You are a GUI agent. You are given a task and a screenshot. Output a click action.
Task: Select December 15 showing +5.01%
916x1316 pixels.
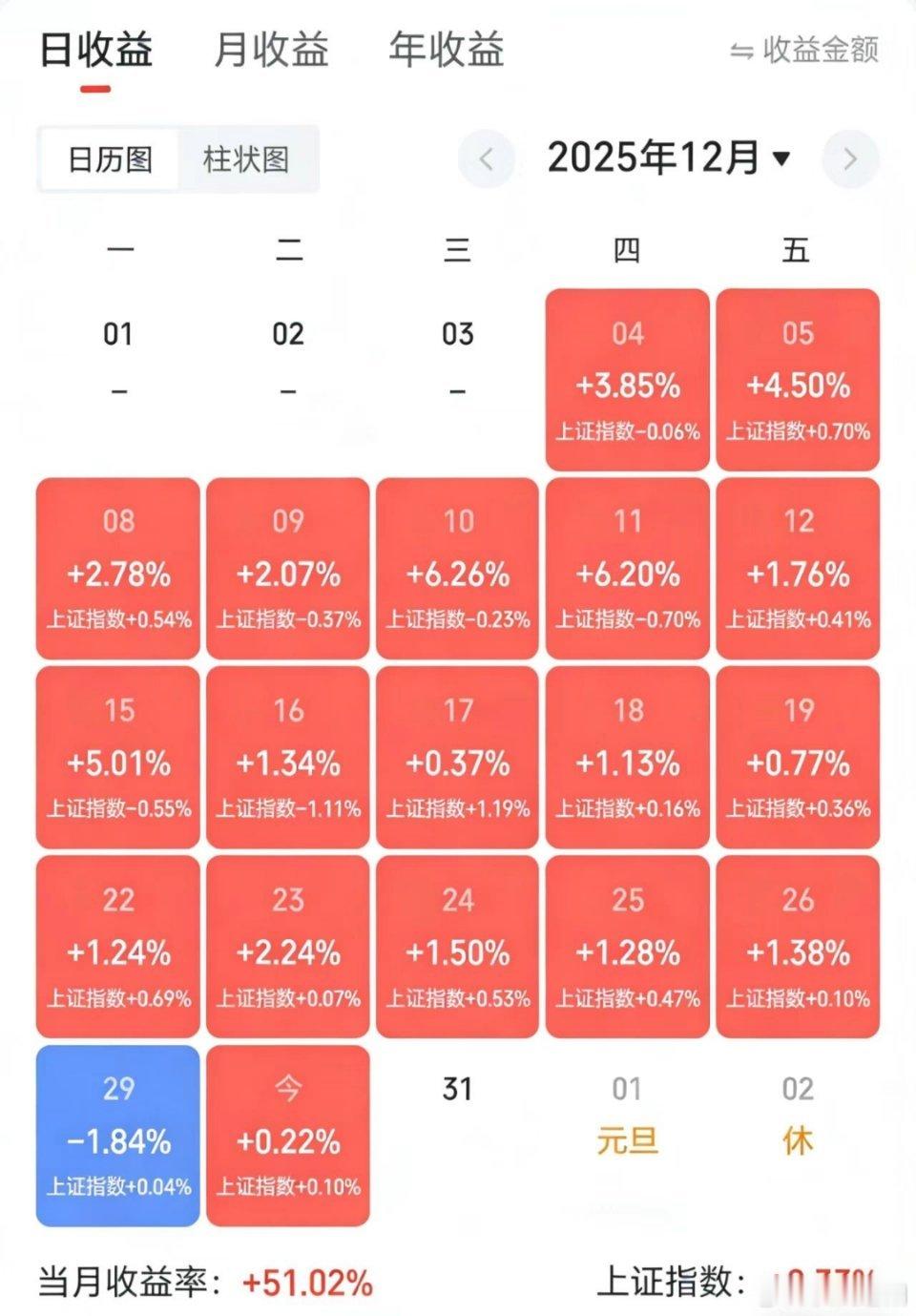pos(117,756)
